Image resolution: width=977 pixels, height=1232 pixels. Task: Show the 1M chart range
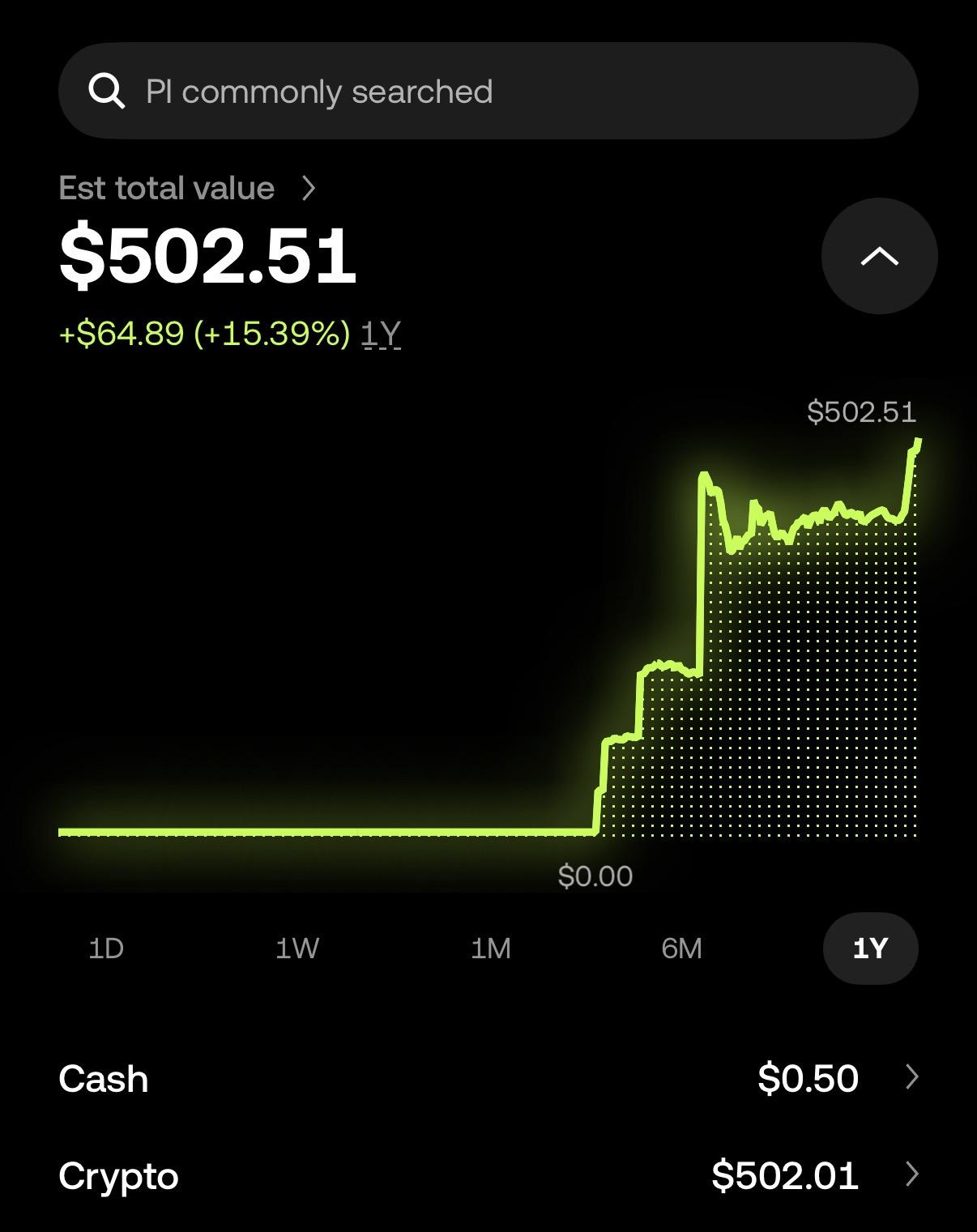[x=490, y=948]
